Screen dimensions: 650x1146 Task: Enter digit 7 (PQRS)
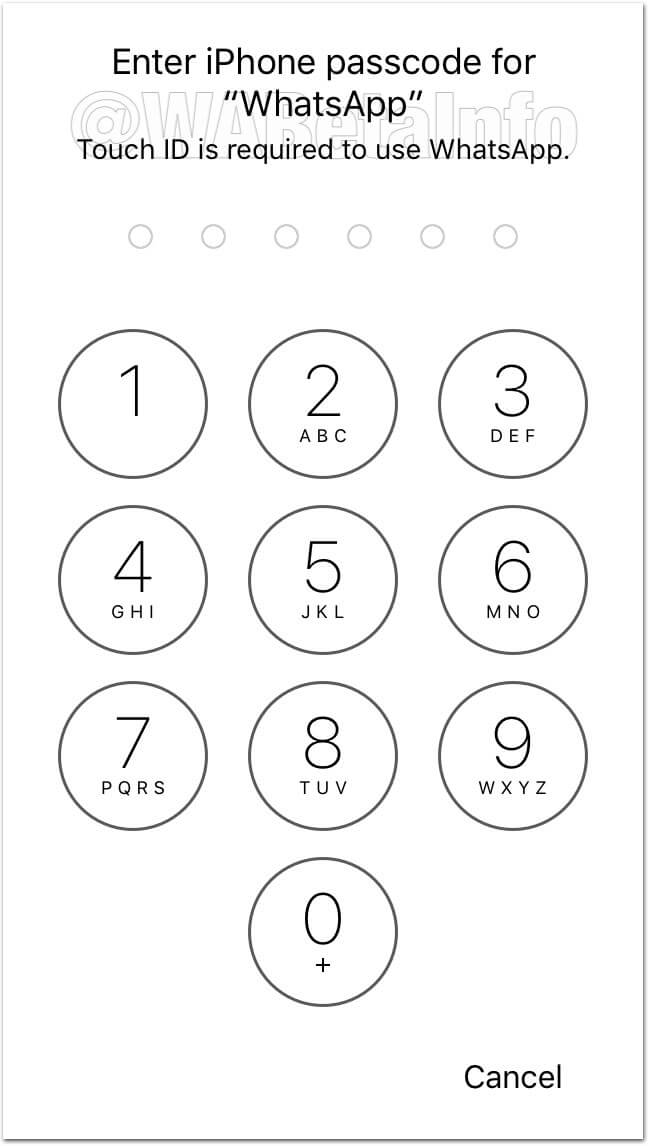pos(133,756)
